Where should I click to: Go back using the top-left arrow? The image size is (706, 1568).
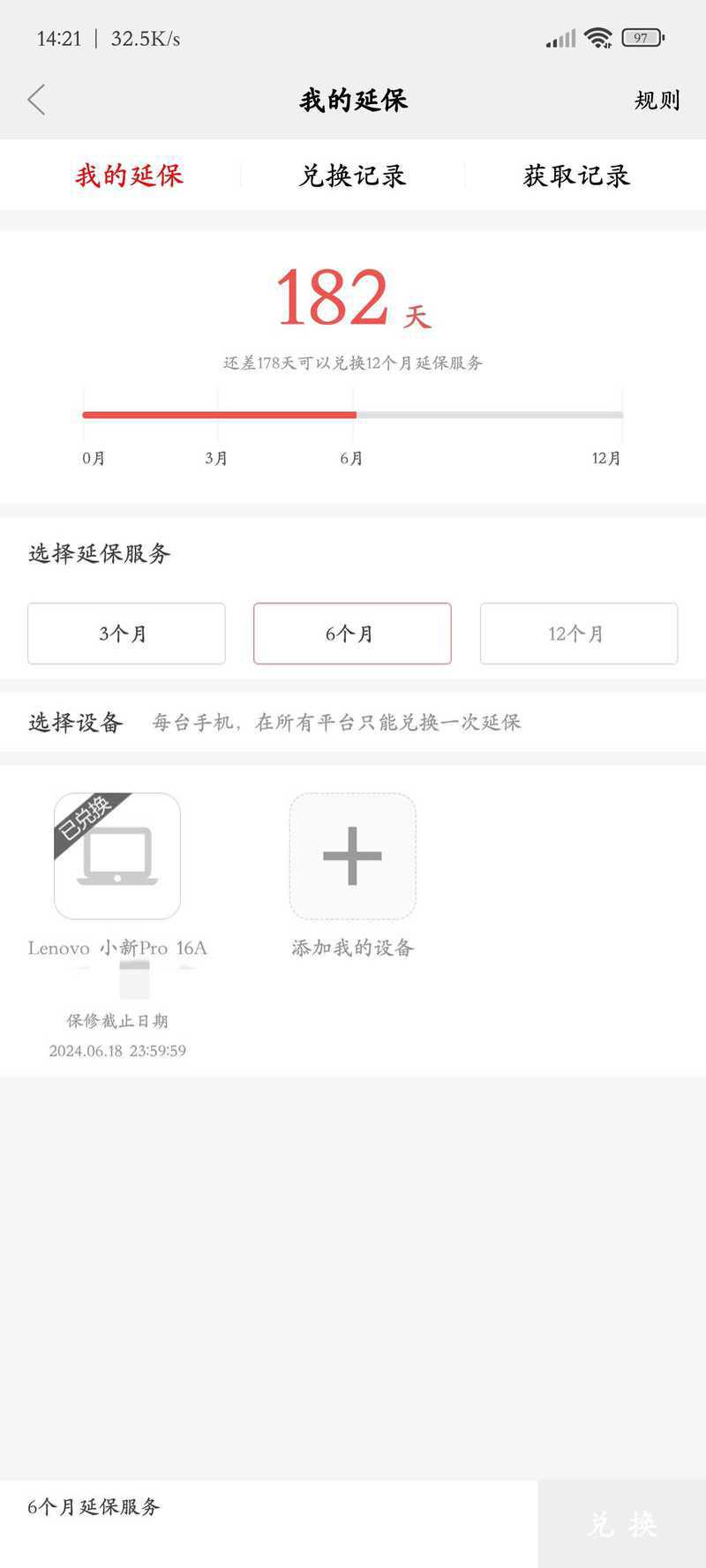(x=36, y=100)
